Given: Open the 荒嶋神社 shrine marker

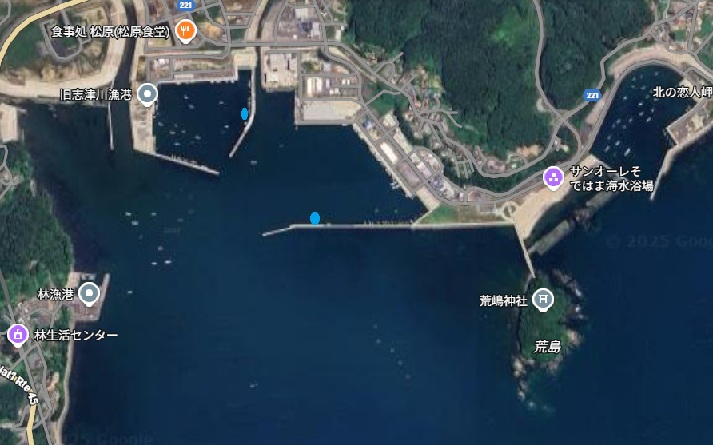Looking at the screenshot, I should click(x=542, y=297).
